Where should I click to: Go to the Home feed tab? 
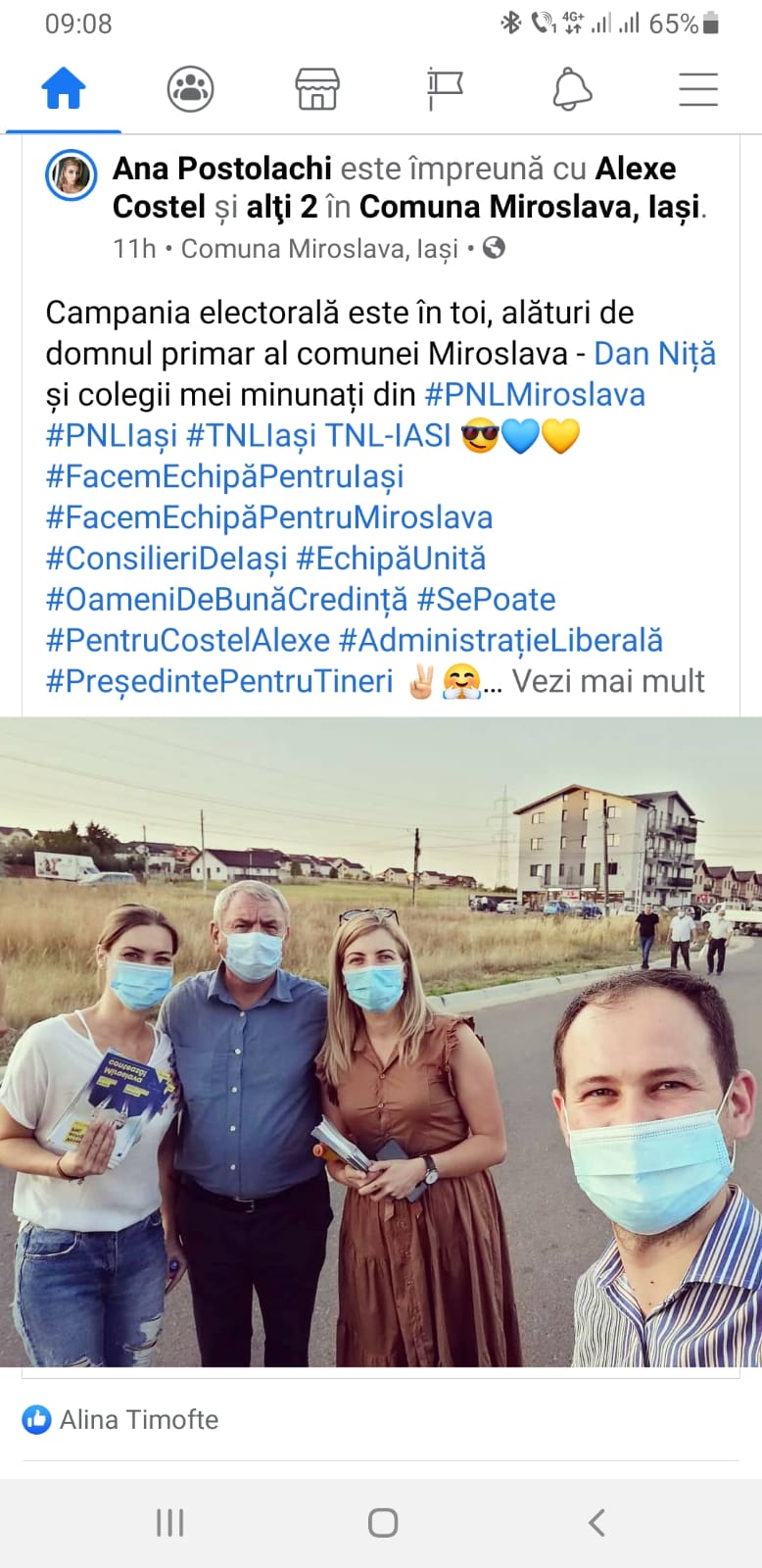pos(64,89)
